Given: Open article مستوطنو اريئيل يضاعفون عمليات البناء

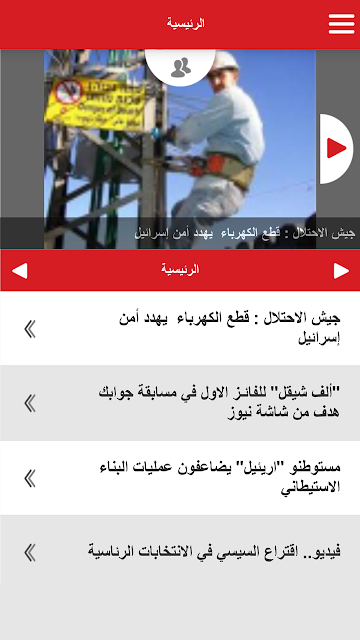Looking at the screenshot, I should pos(180,478).
